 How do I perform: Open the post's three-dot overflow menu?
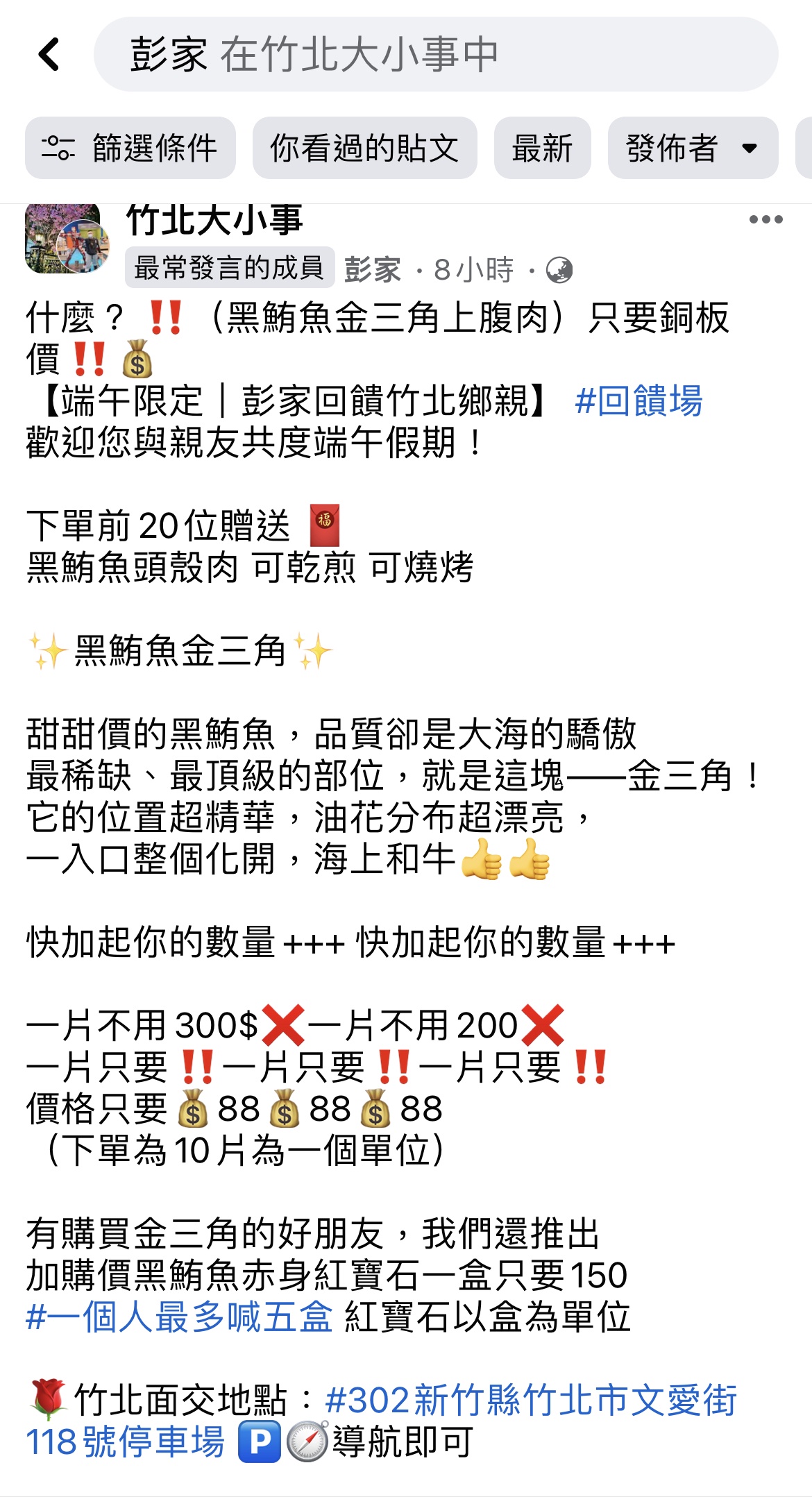pos(766,219)
